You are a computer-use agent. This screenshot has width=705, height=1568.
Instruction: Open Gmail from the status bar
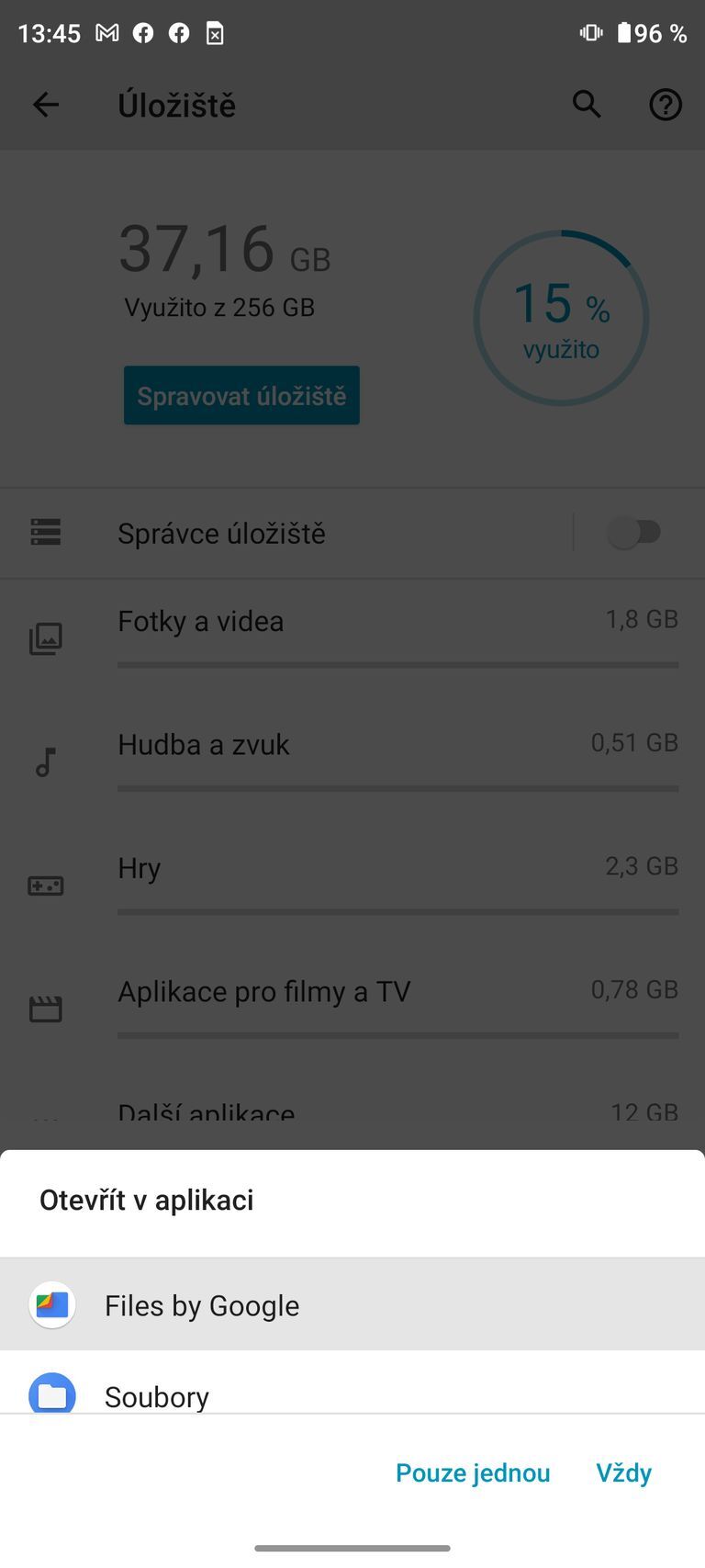point(106,32)
